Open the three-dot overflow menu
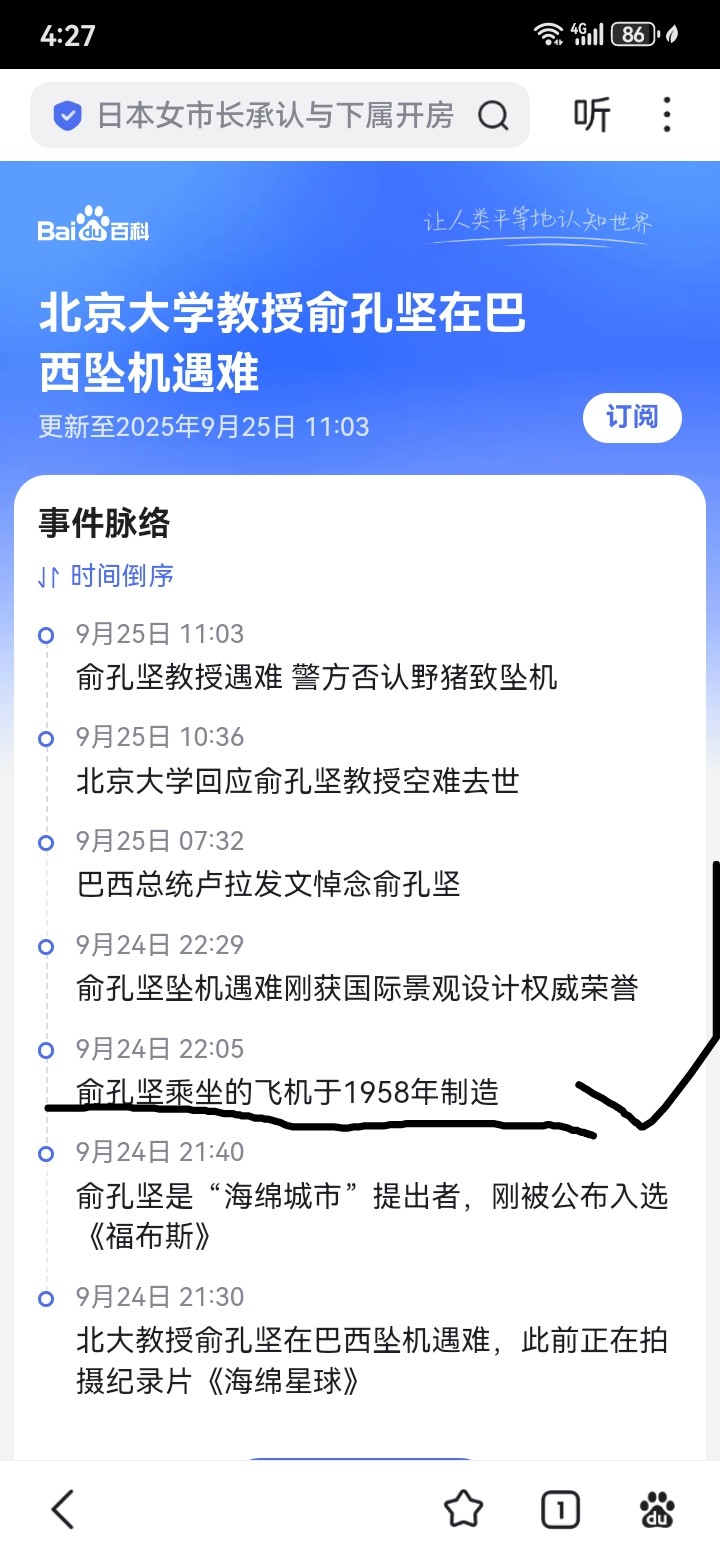 tap(667, 116)
